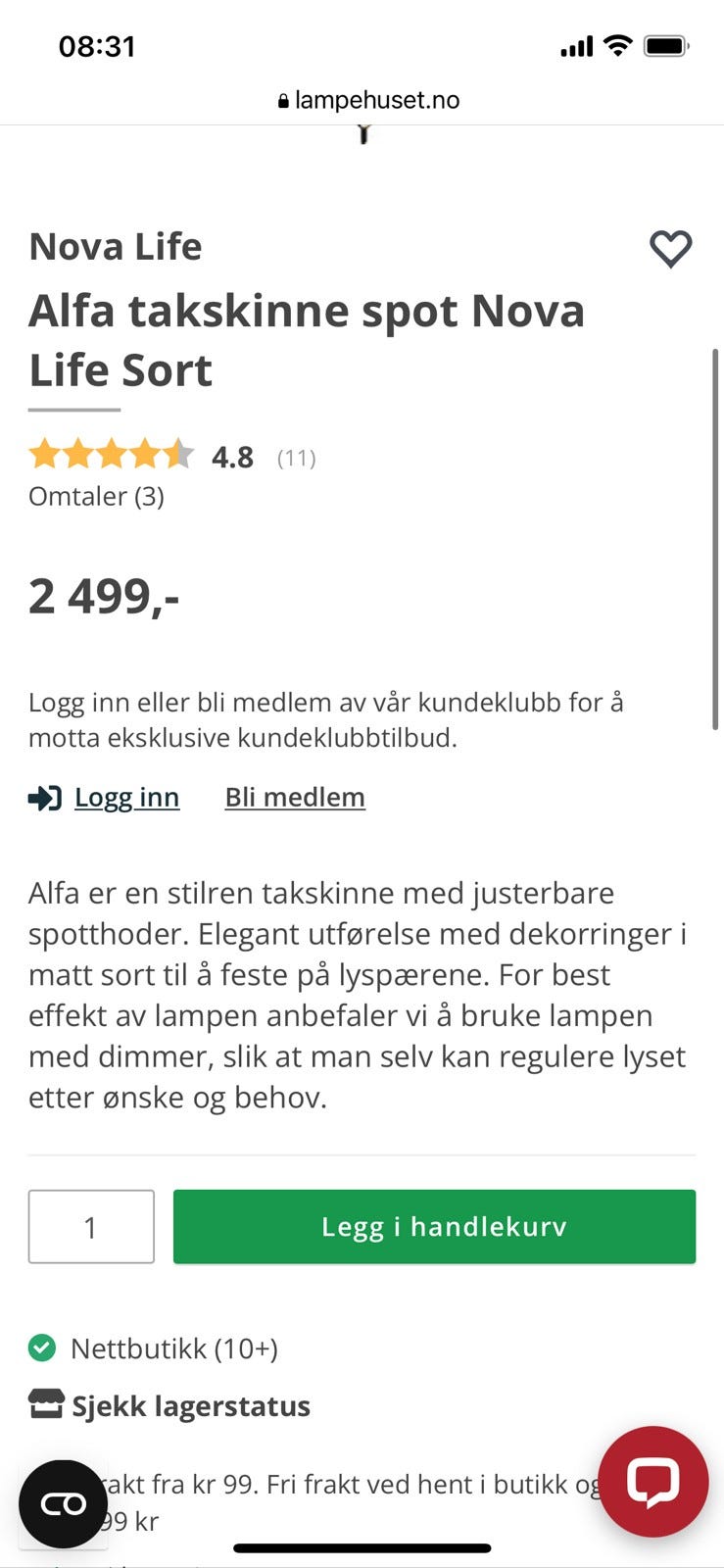The image size is (724, 1568).
Task: Open the Bli medlem link
Action: (295, 797)
